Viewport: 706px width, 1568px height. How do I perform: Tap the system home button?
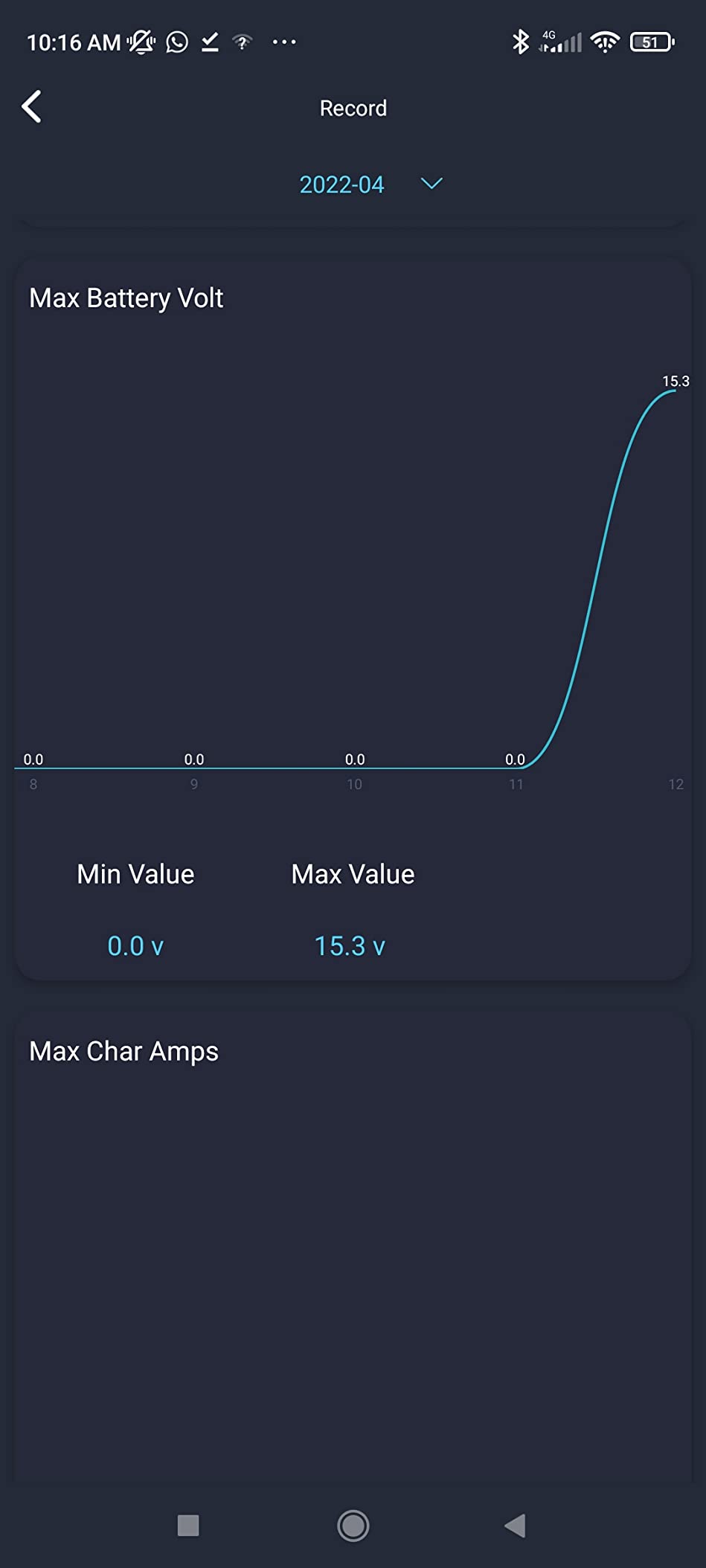(x=353, y=1526)
